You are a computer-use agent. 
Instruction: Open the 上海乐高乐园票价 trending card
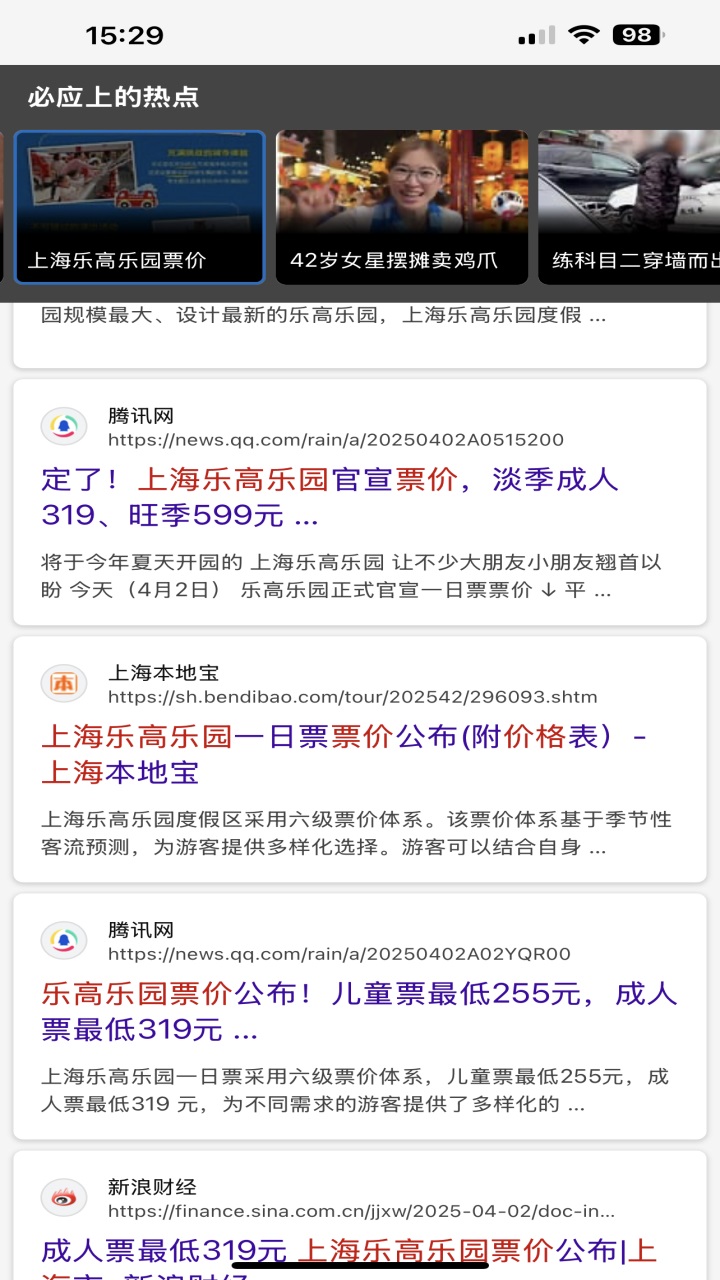[140, 207]
